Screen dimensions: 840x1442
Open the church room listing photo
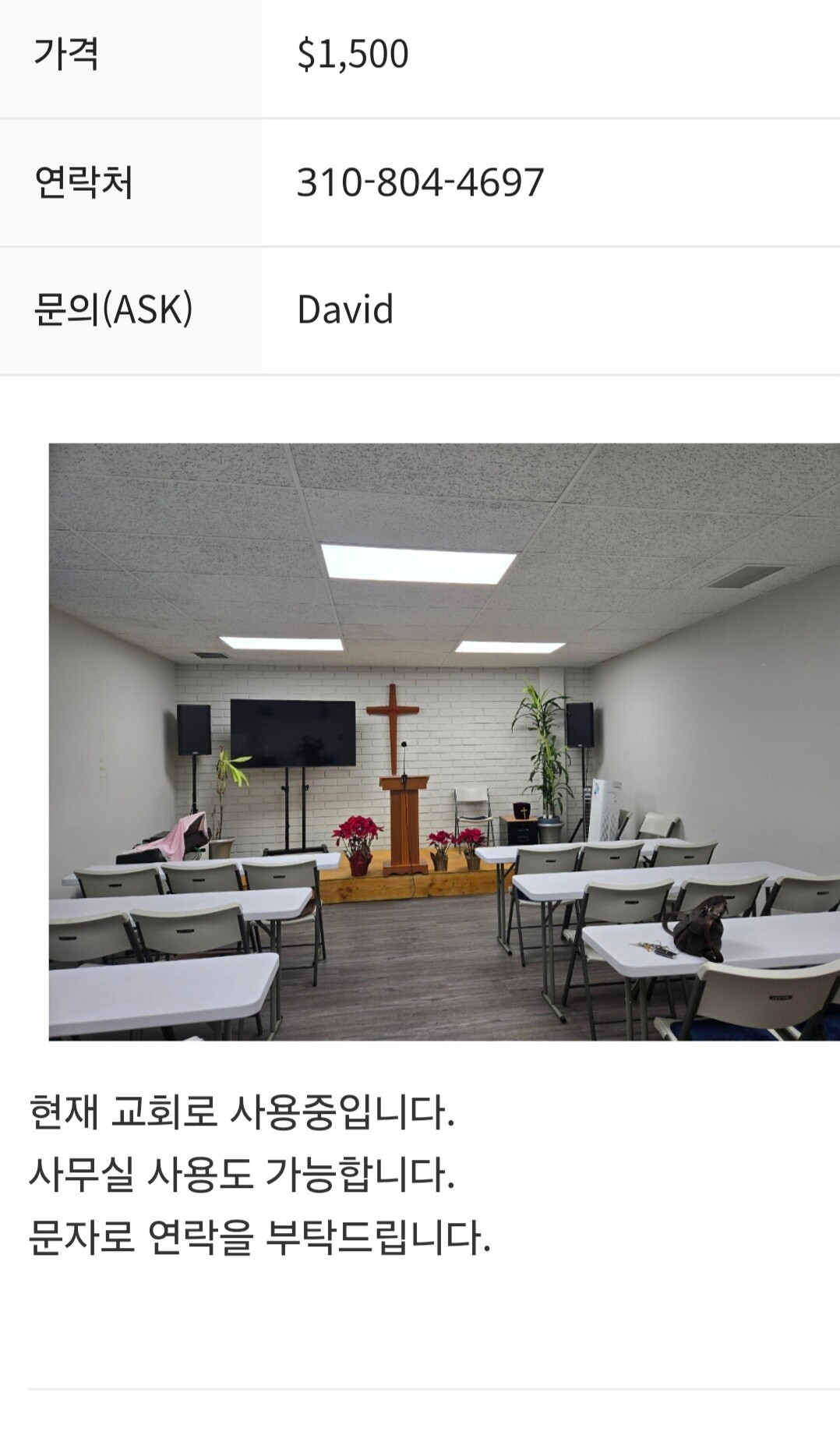pos(444,741)
